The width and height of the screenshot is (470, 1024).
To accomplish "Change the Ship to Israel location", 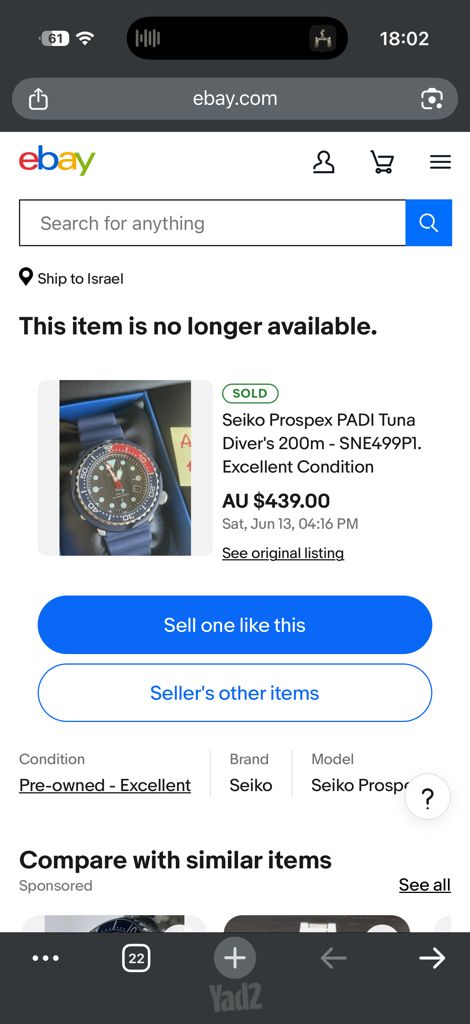I will pyautogui.click(x=71, y=278).
